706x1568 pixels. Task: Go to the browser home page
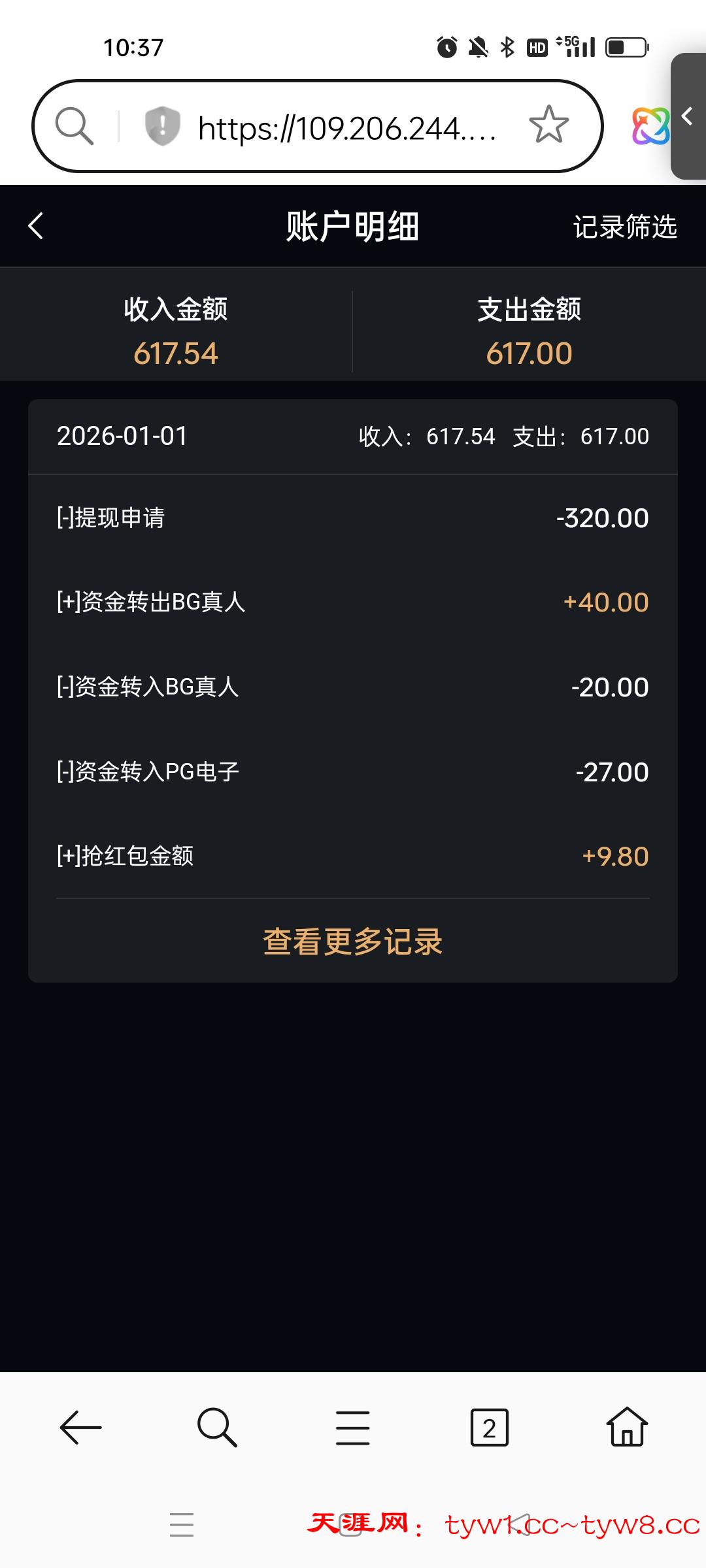coord(626,1428)
